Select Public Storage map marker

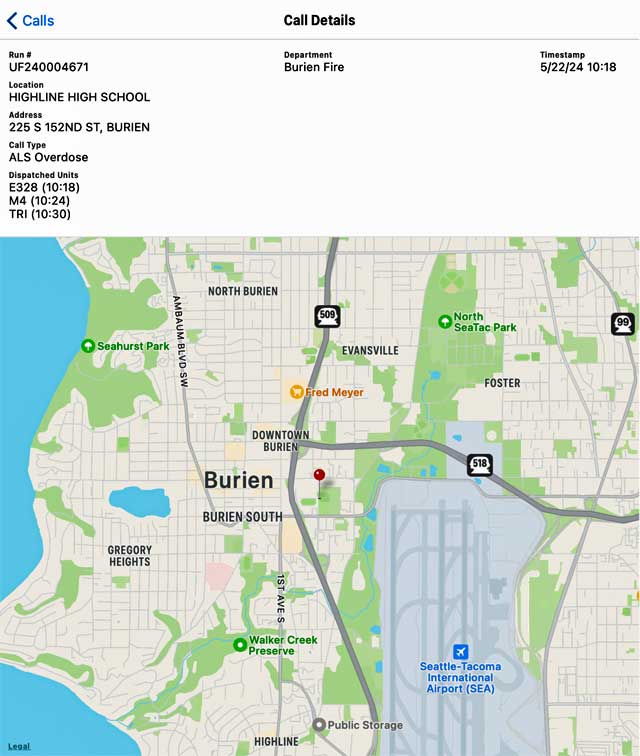click(x=319, y=725)
